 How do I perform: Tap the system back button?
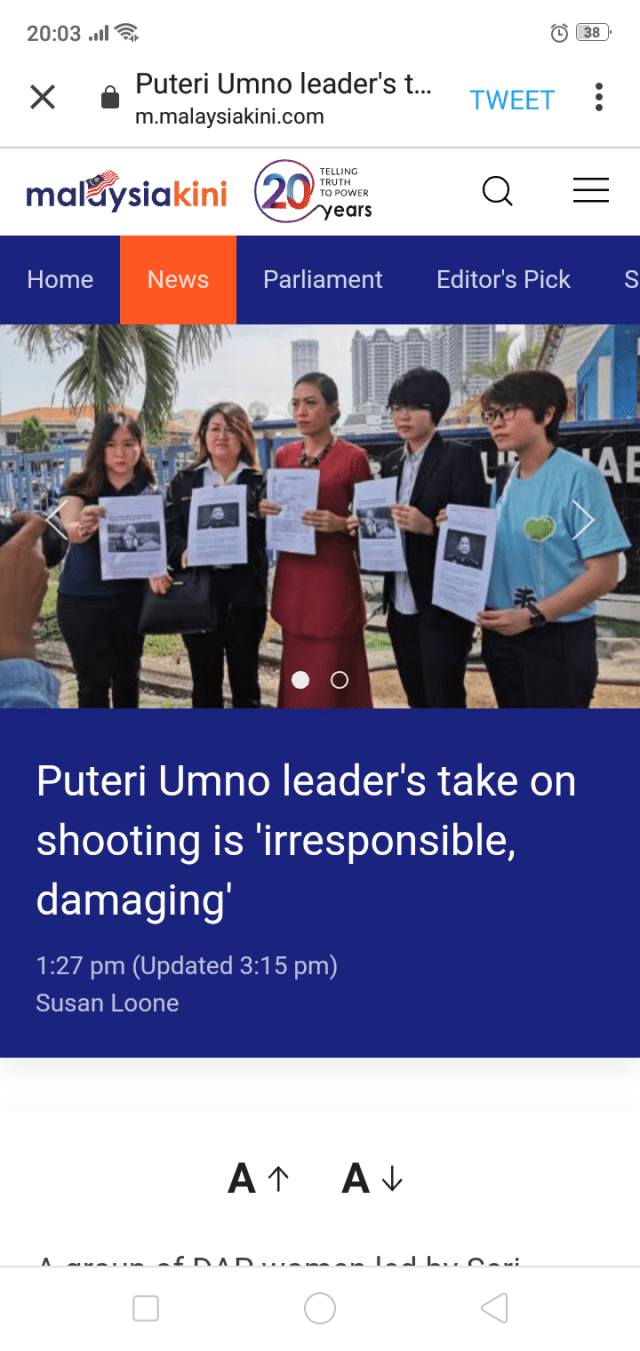(x=494, y=1308)
